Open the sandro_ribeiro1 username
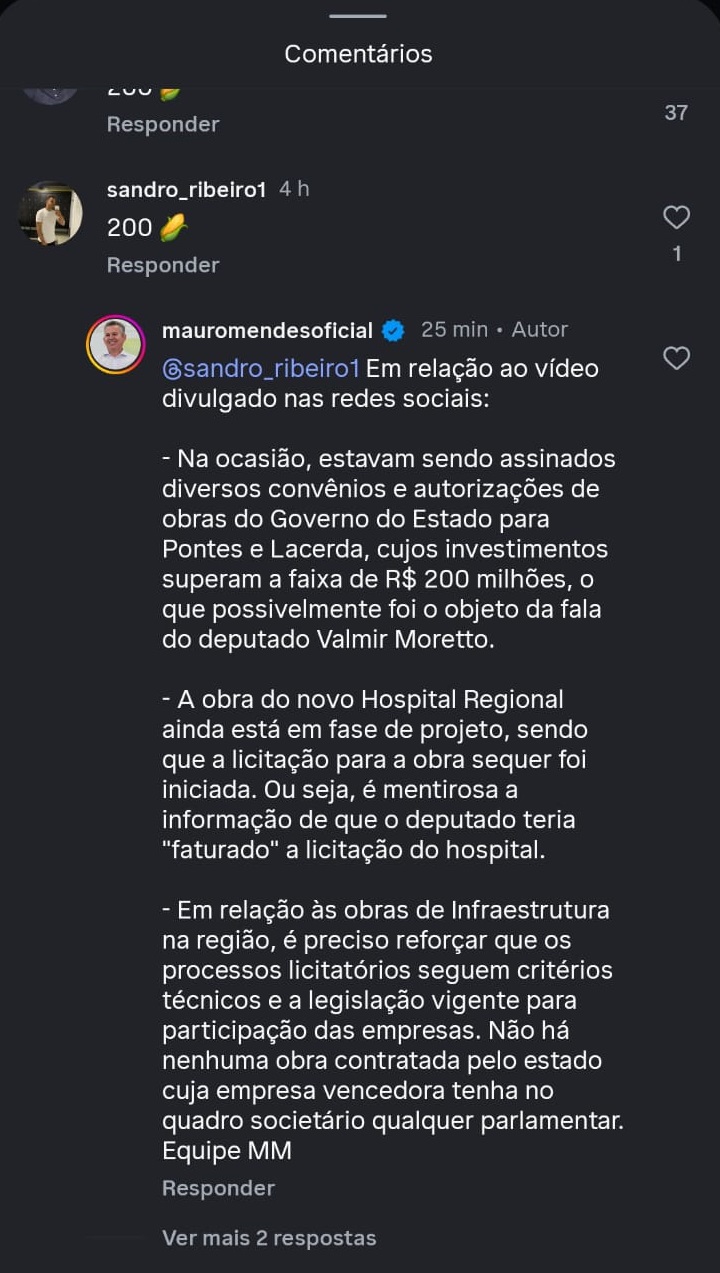720x1273 pixels. (x=186, y=189)
